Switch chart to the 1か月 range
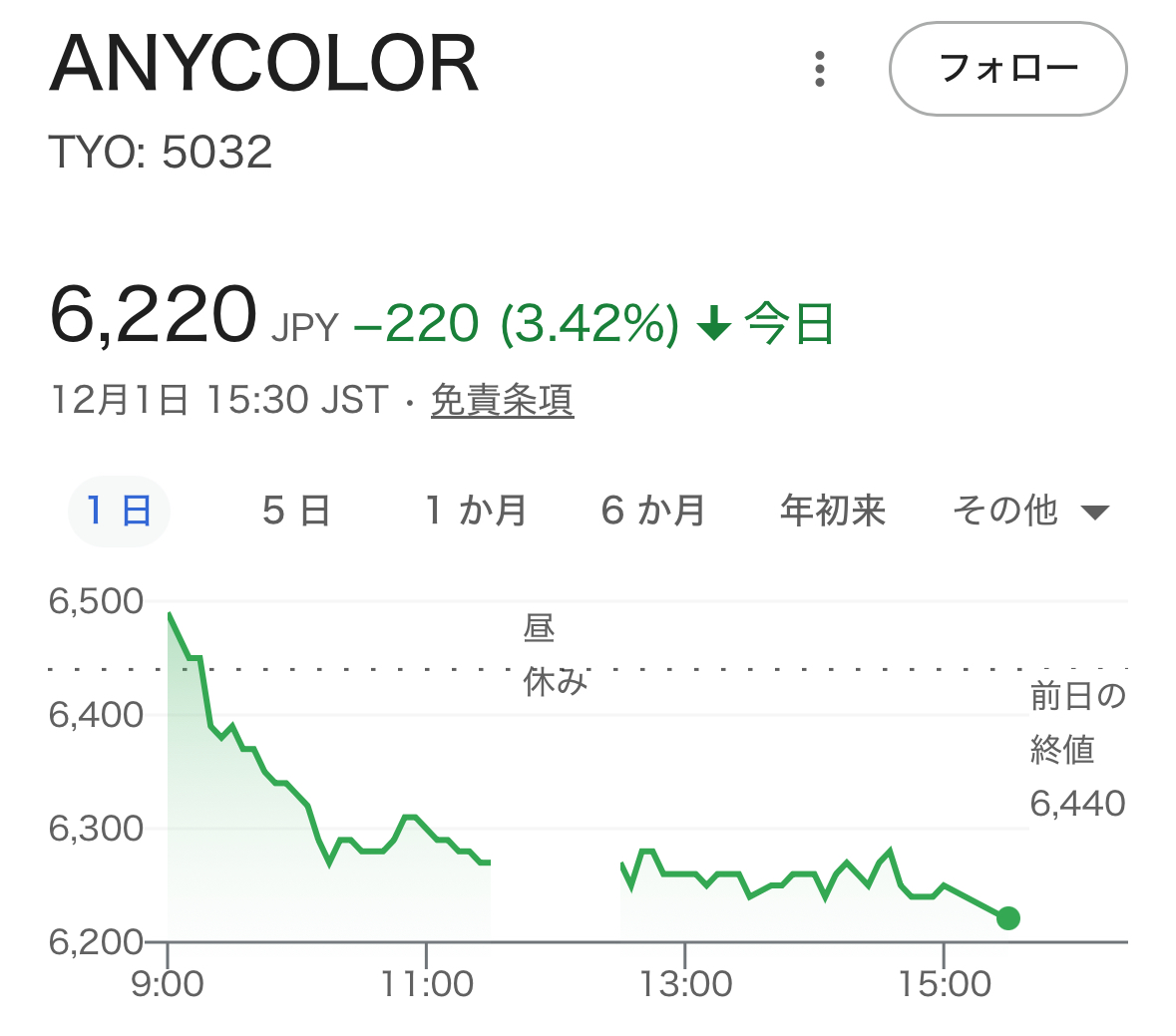 [x=476, y=511]
